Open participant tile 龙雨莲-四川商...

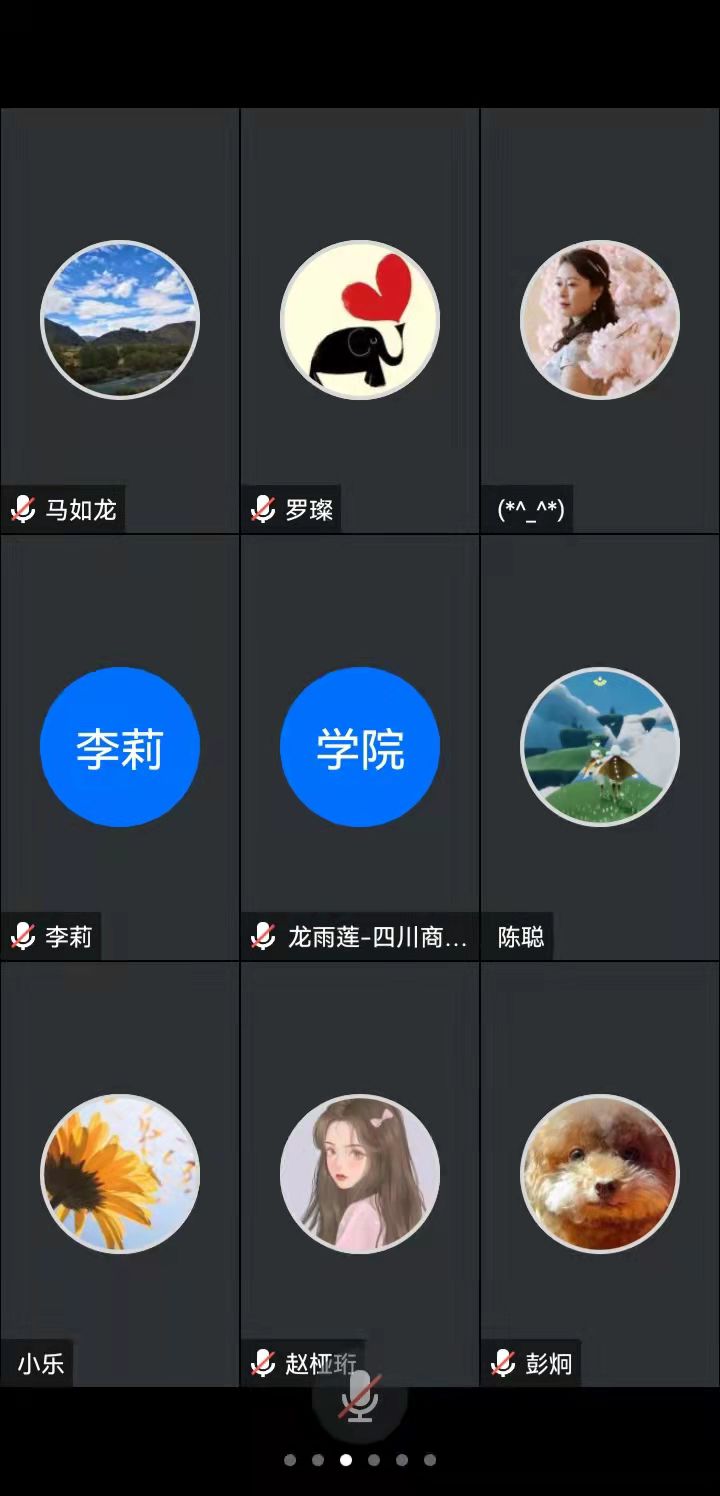360,747
